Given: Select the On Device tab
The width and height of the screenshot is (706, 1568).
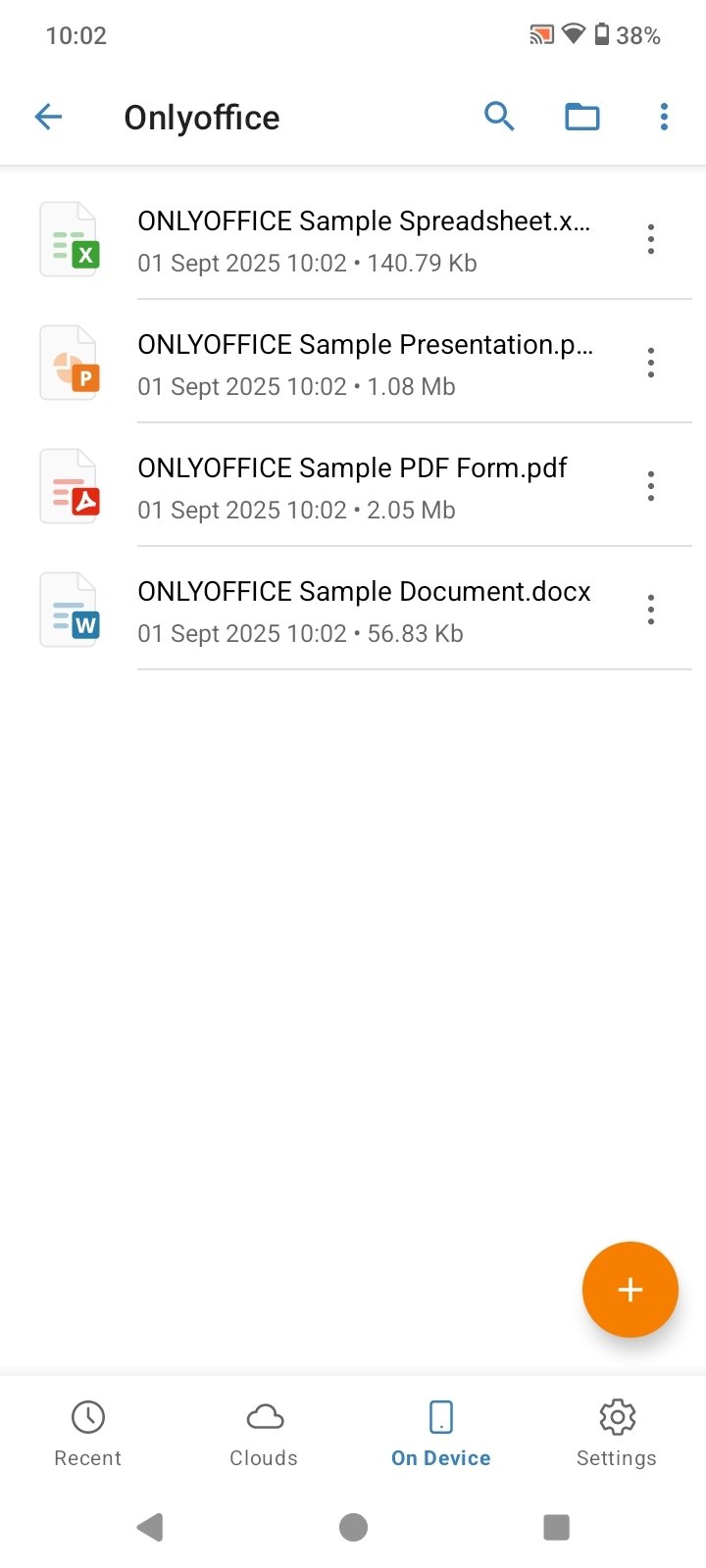Looking at the screenshot, I should click(440, 1433).
